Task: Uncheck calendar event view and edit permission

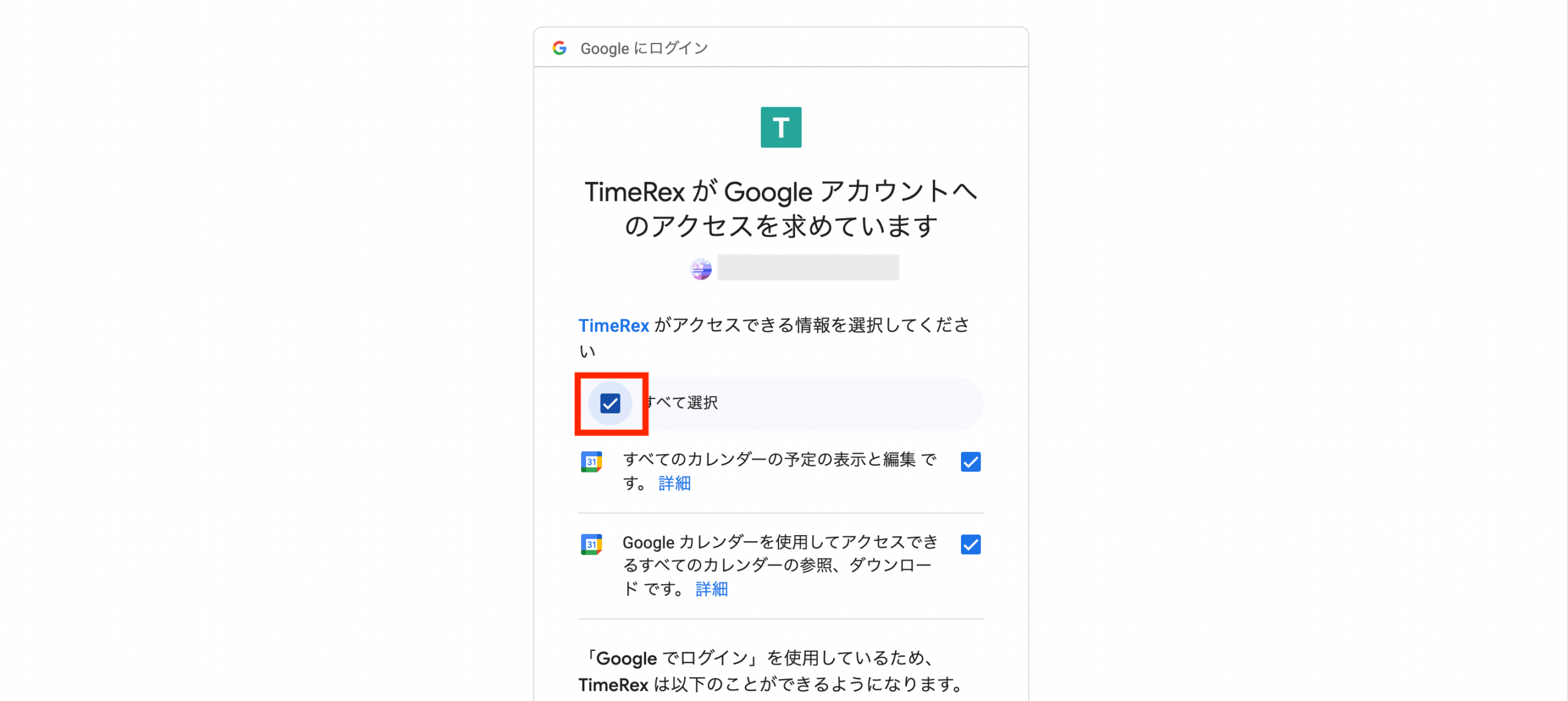Action: tap(970, 462)
